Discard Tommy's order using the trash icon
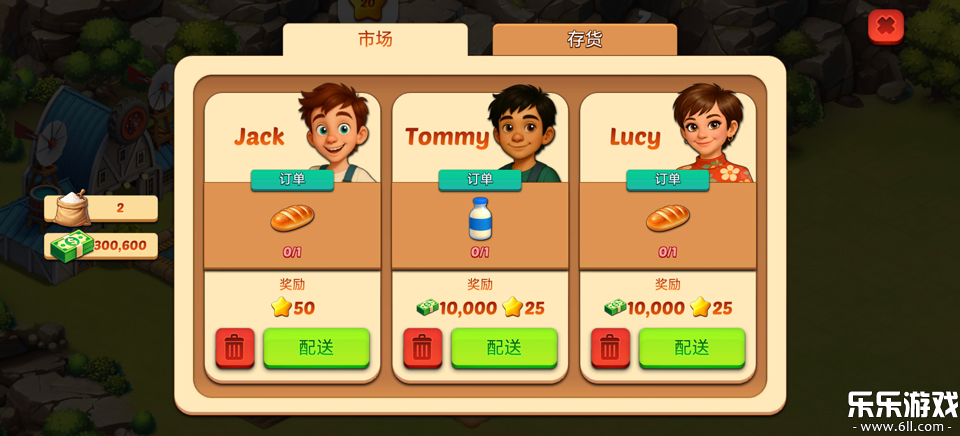Image resolution: width=960 pixels, height=436 pixels. click(x=423, y=347)
